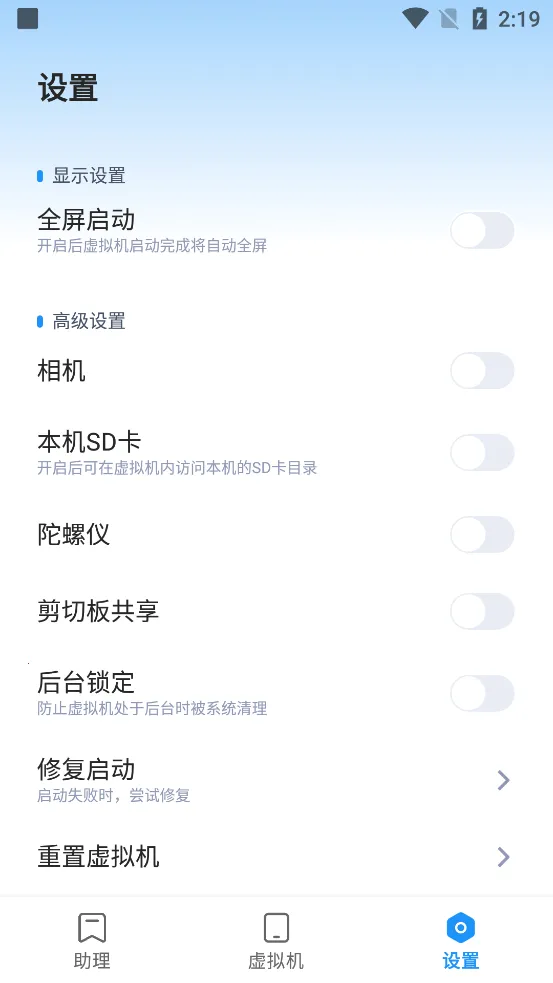Turn on 剪切板共享 switch
The height and width of the screenshot is (983, 553).
click(x=482, y=611)
